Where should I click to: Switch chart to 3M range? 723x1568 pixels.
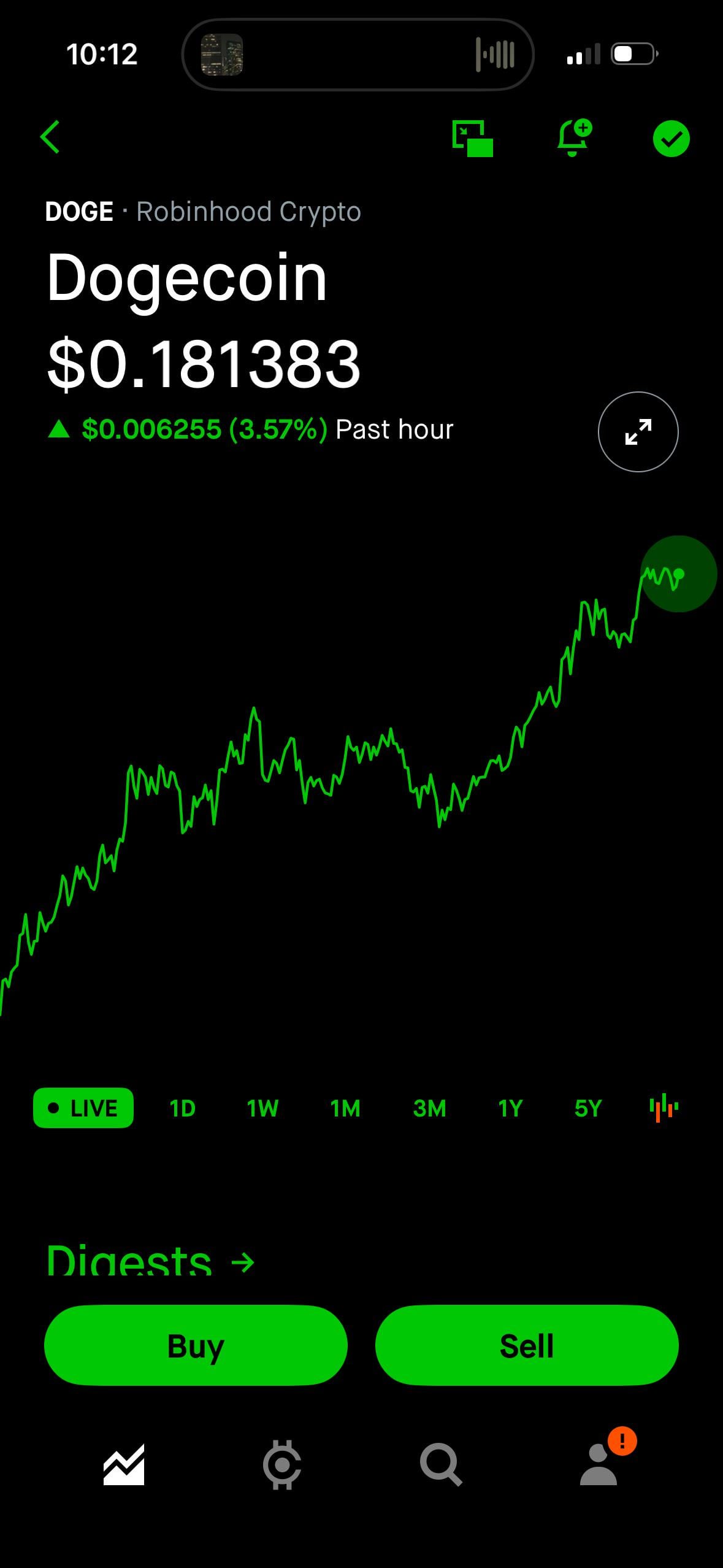click(429, 1109)
